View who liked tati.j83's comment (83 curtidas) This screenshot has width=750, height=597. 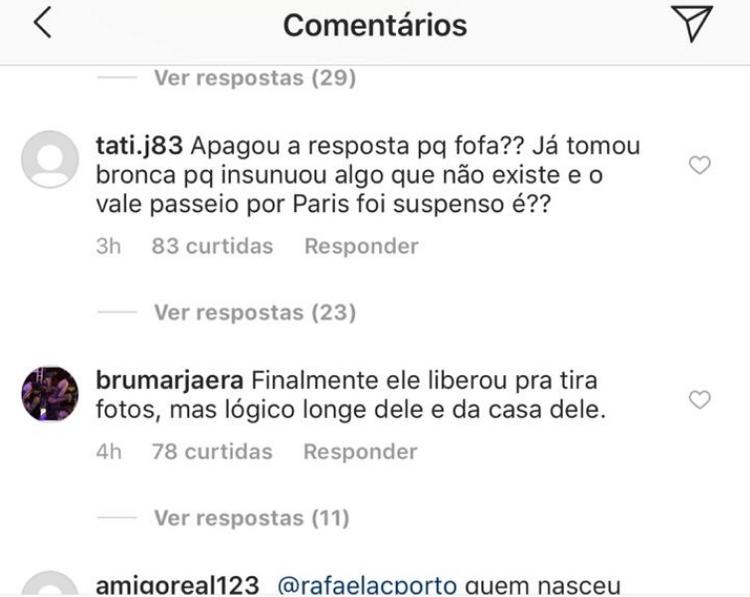pos(212,246)
